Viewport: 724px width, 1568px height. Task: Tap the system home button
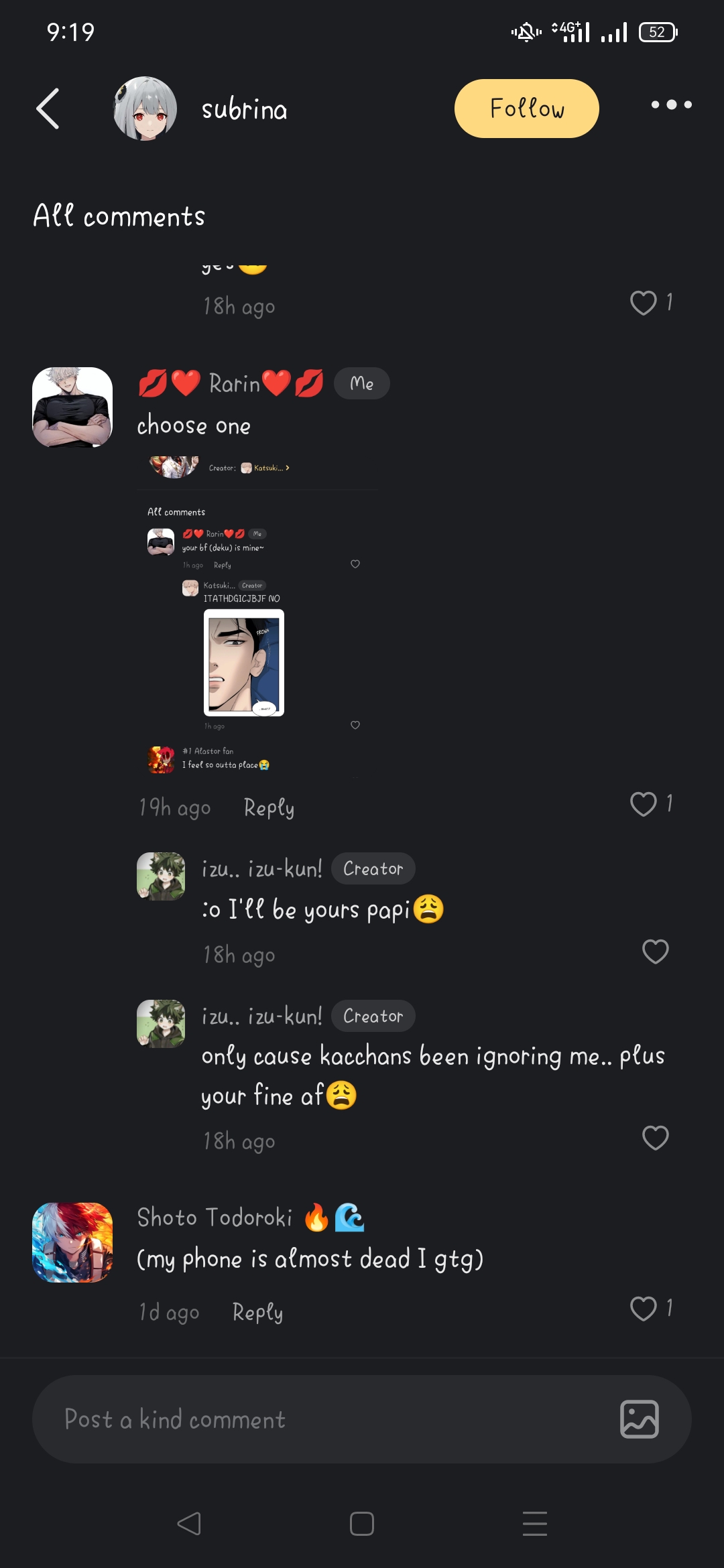(362, 1524)
